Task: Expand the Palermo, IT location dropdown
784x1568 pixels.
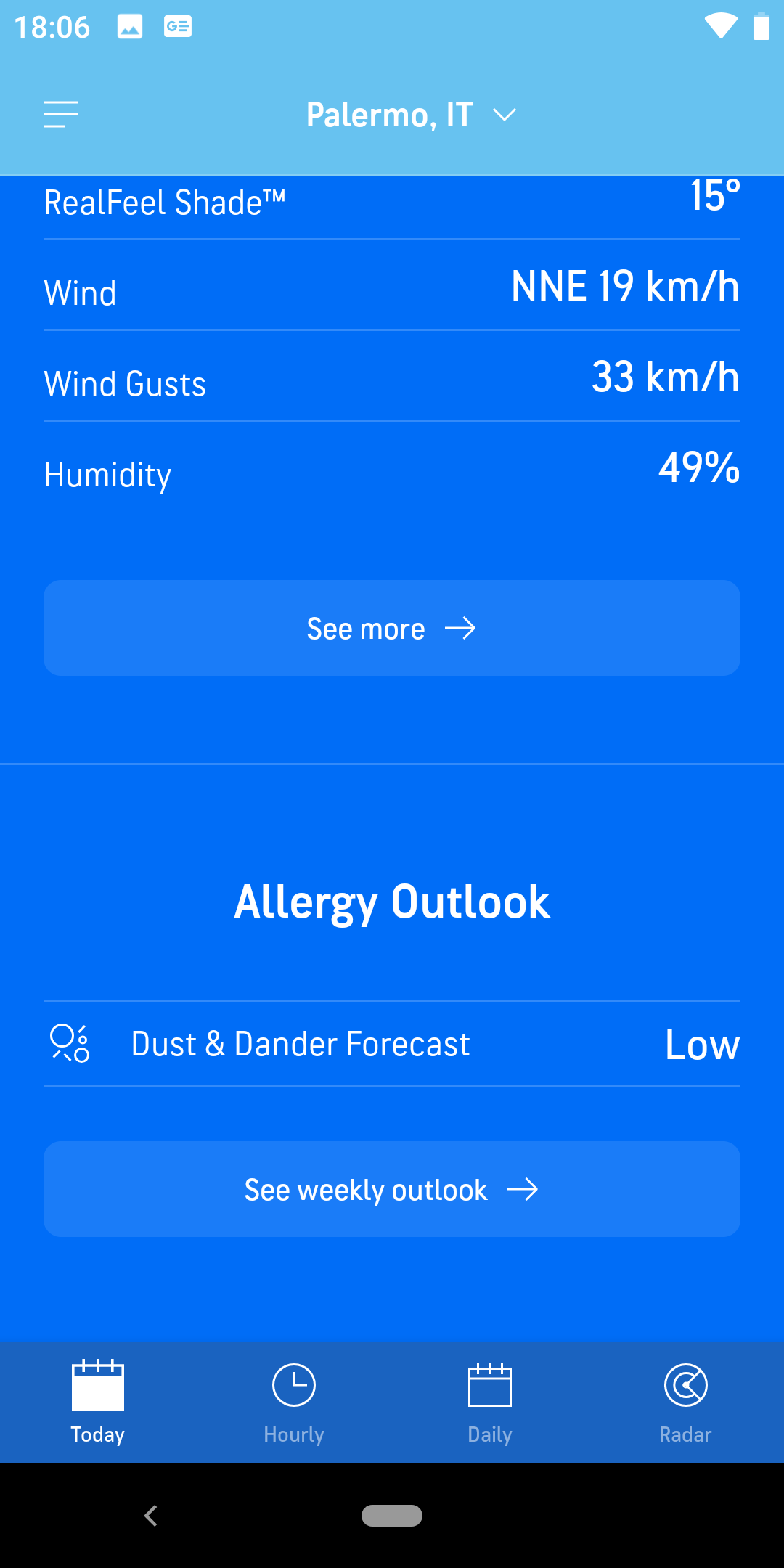Action: coord(411,115)
